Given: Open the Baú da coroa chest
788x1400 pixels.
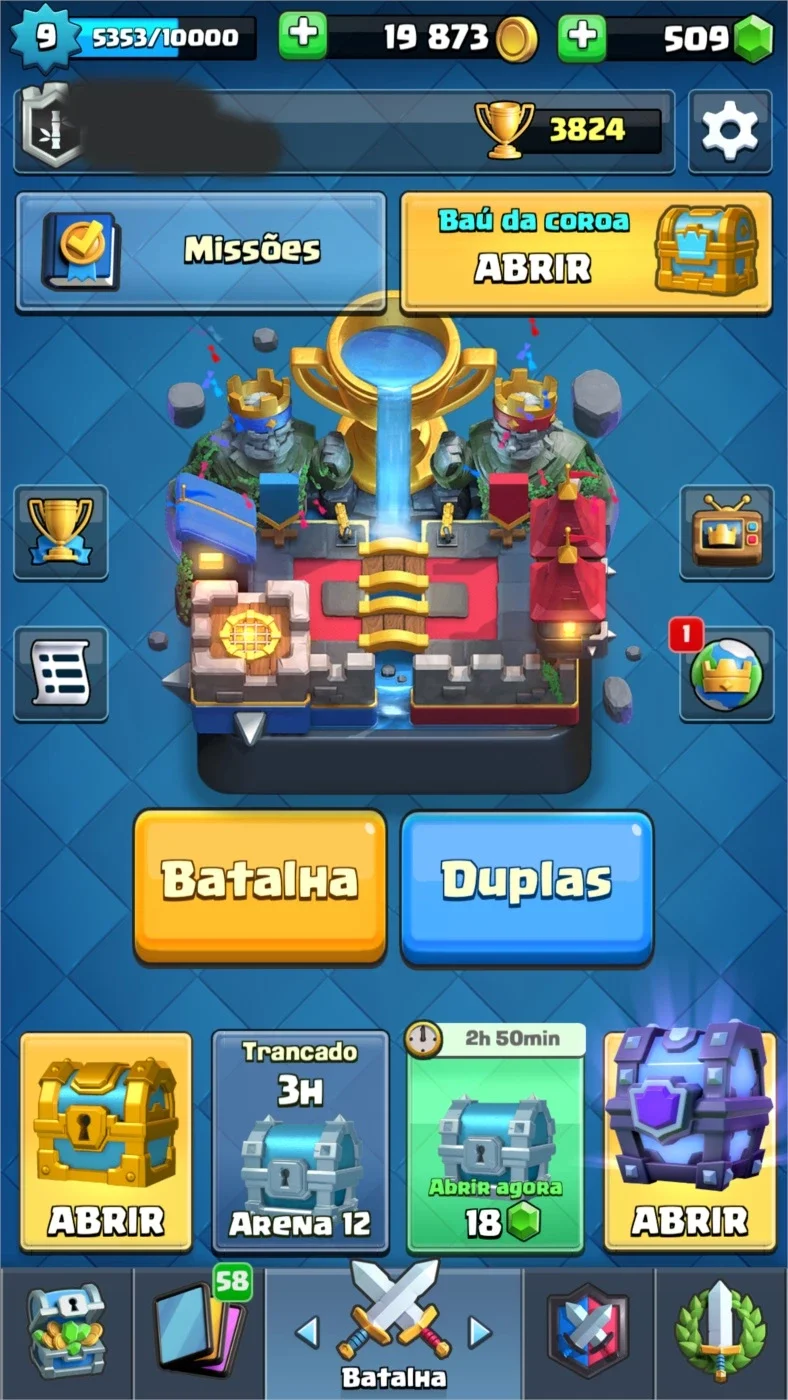Looking at the screenshot, I should (x=586, y=252).
